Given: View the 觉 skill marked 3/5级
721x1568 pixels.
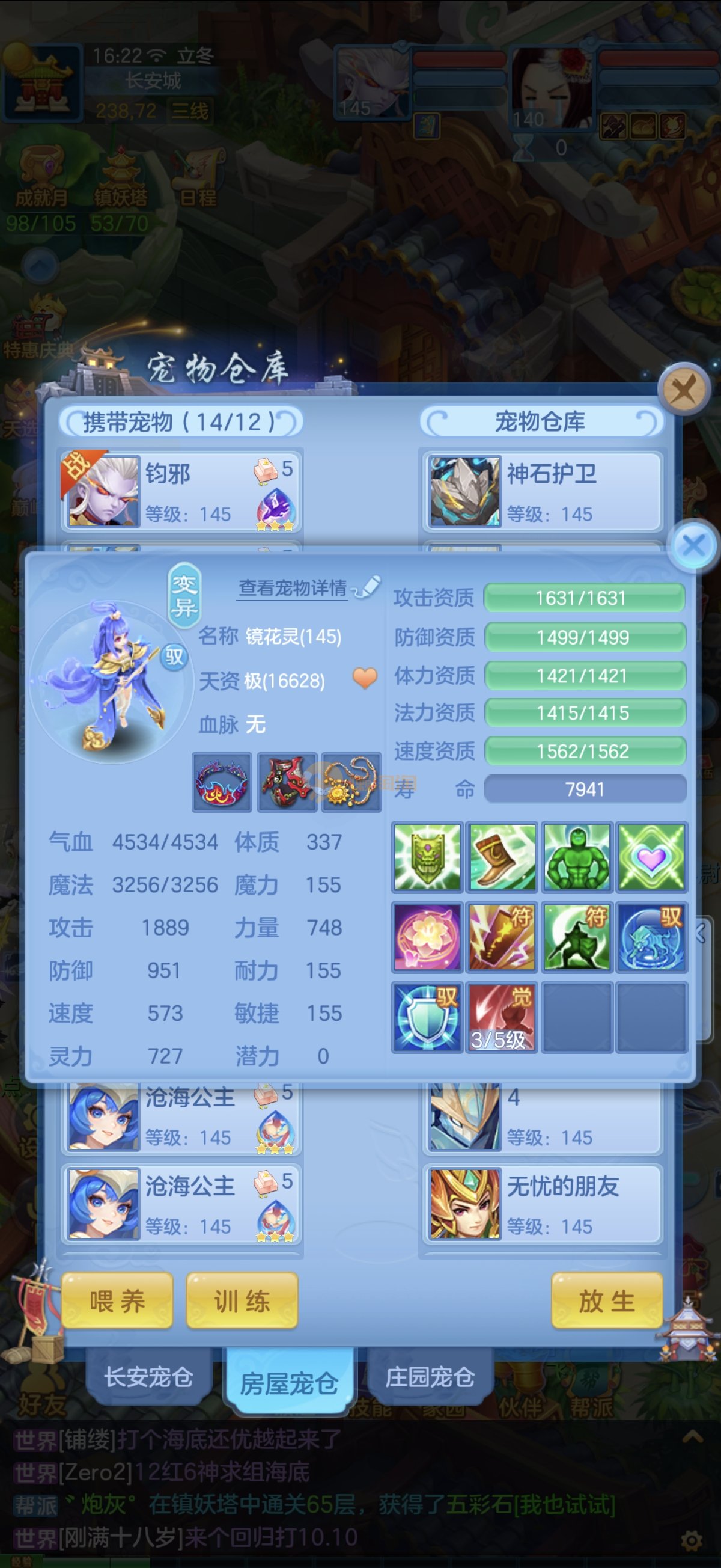Looking at the screenshot, I should (501, 1017).
